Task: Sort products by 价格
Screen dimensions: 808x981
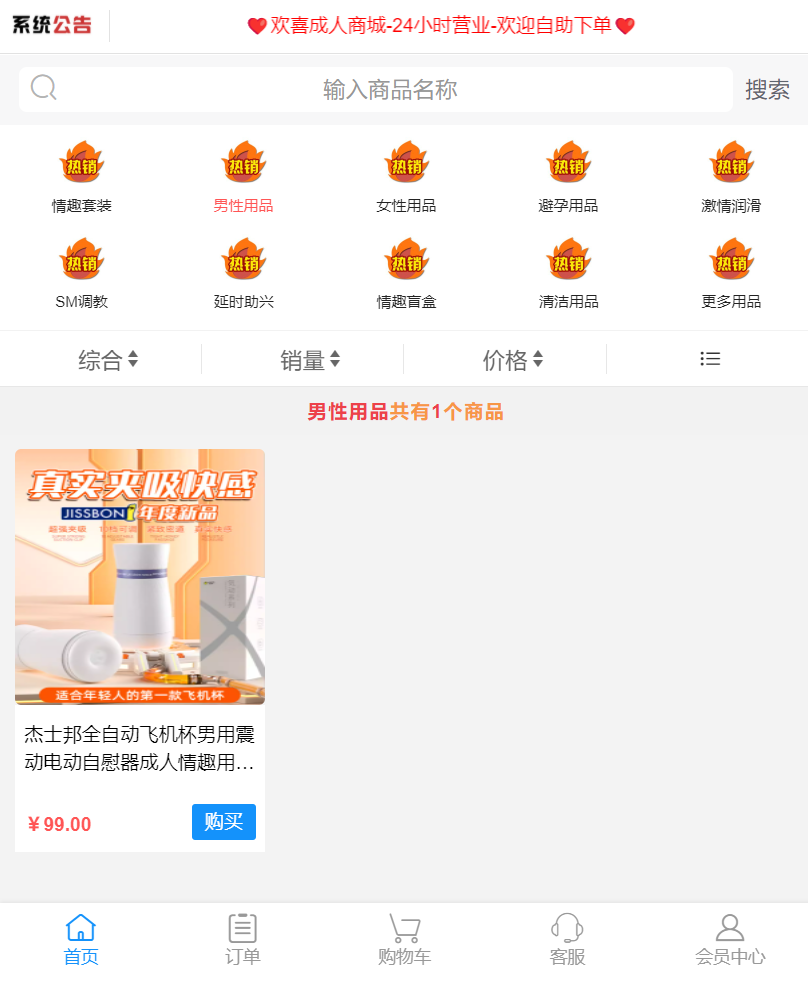Action: [x=512, y=360]
